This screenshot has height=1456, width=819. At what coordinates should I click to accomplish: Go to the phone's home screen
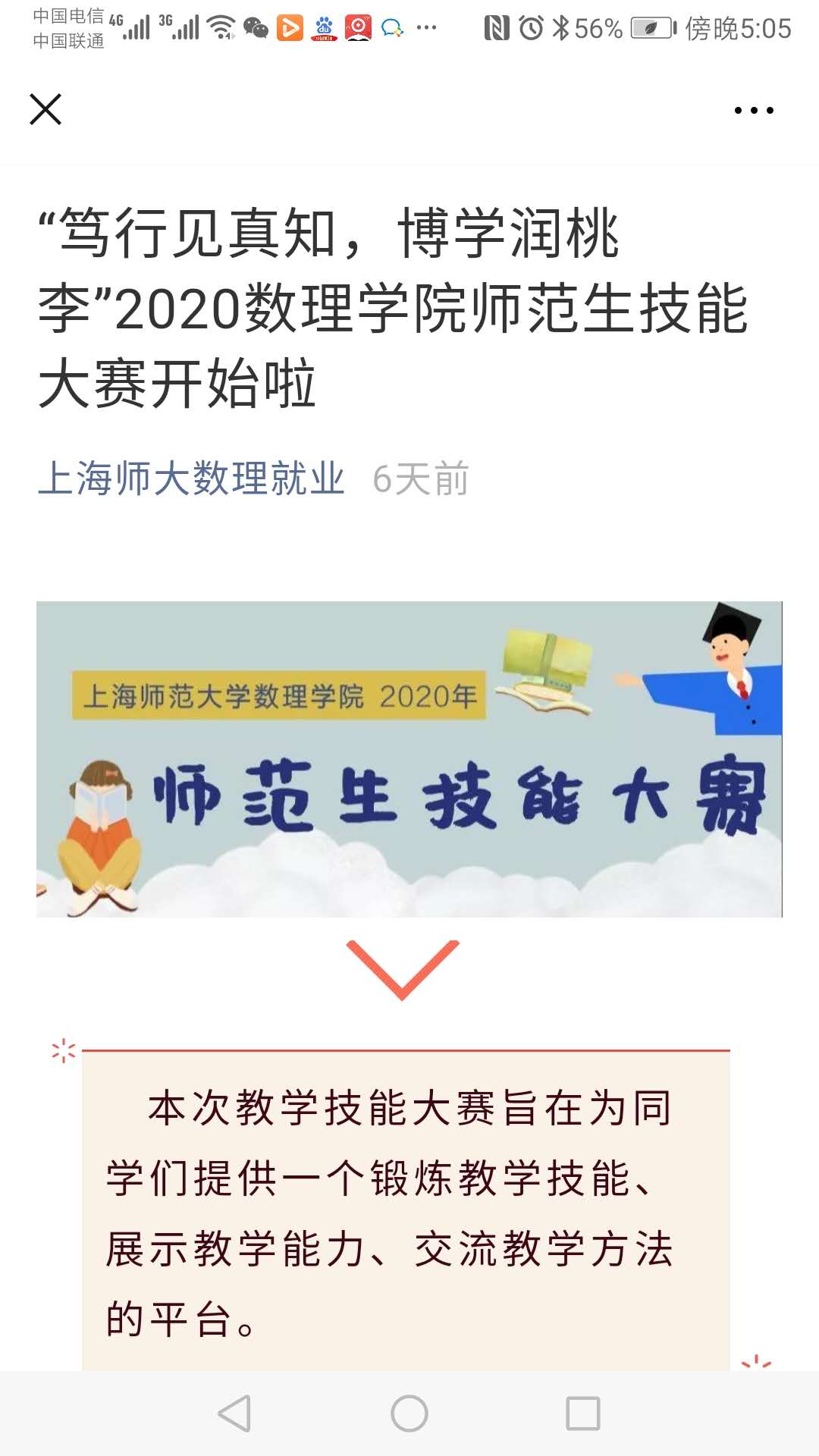(409, 1414)
